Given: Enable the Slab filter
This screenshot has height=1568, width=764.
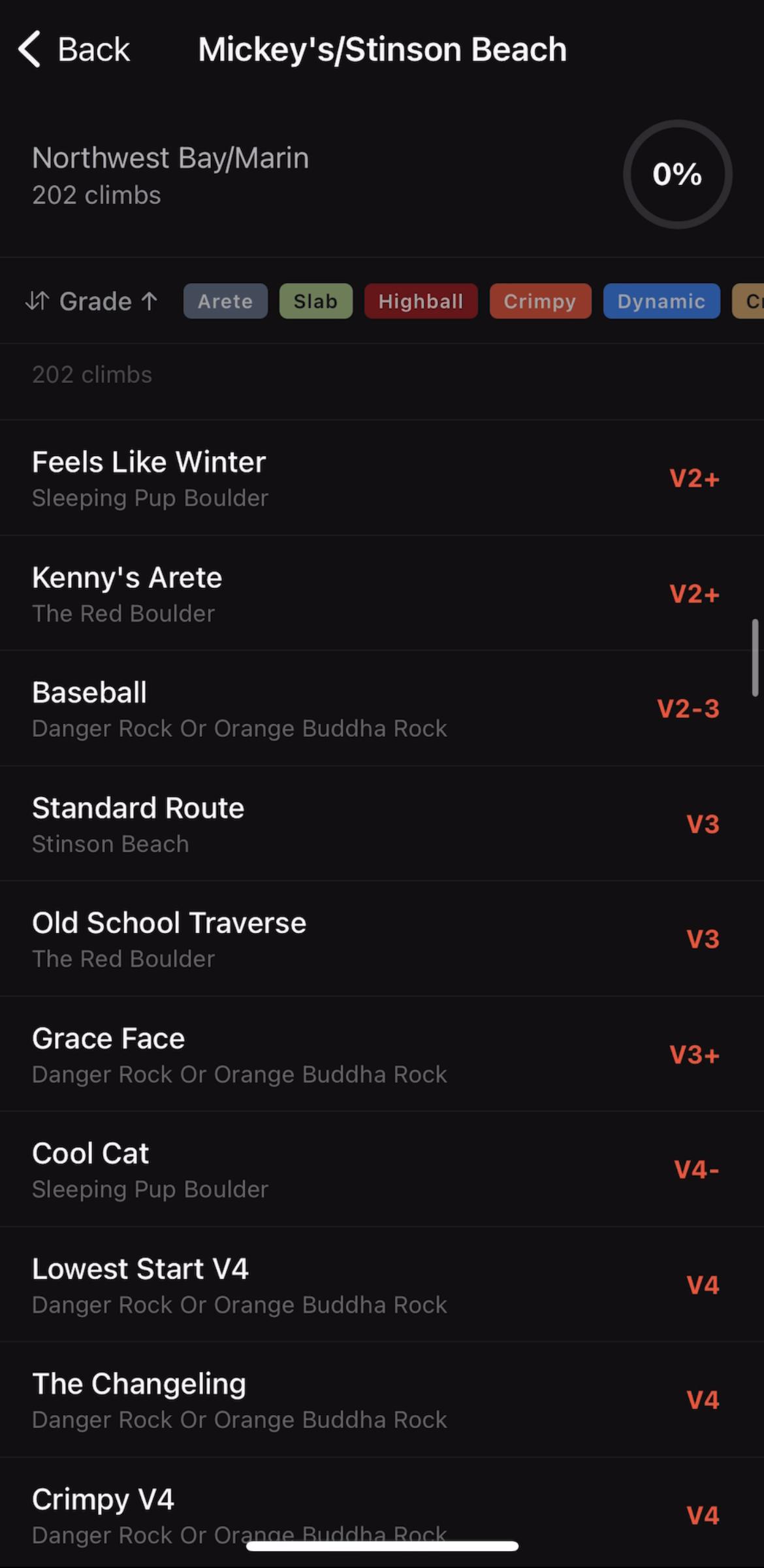Looking at the screenshot, I should pyautogui.click(x=315, y=301).
